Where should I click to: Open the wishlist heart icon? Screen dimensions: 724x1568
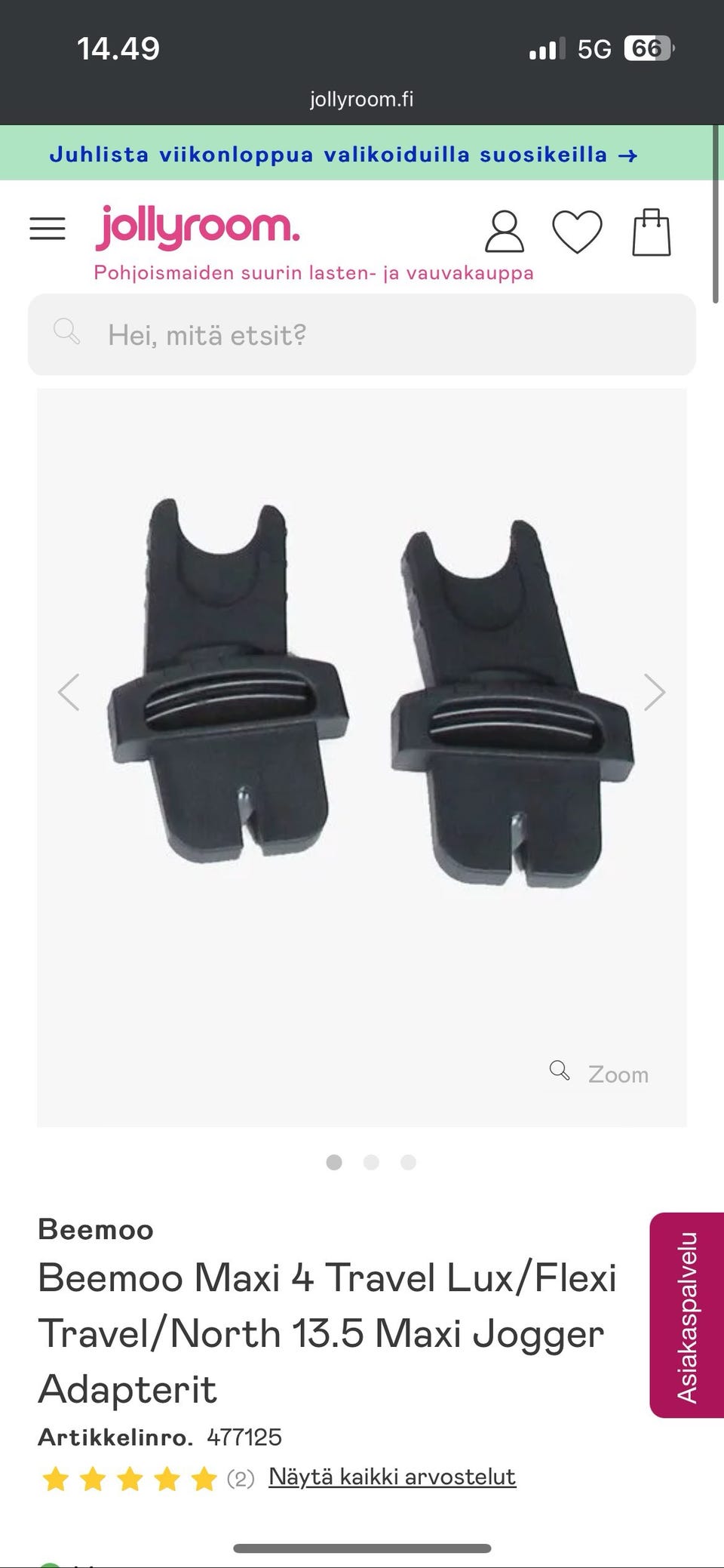coord(577,231)
